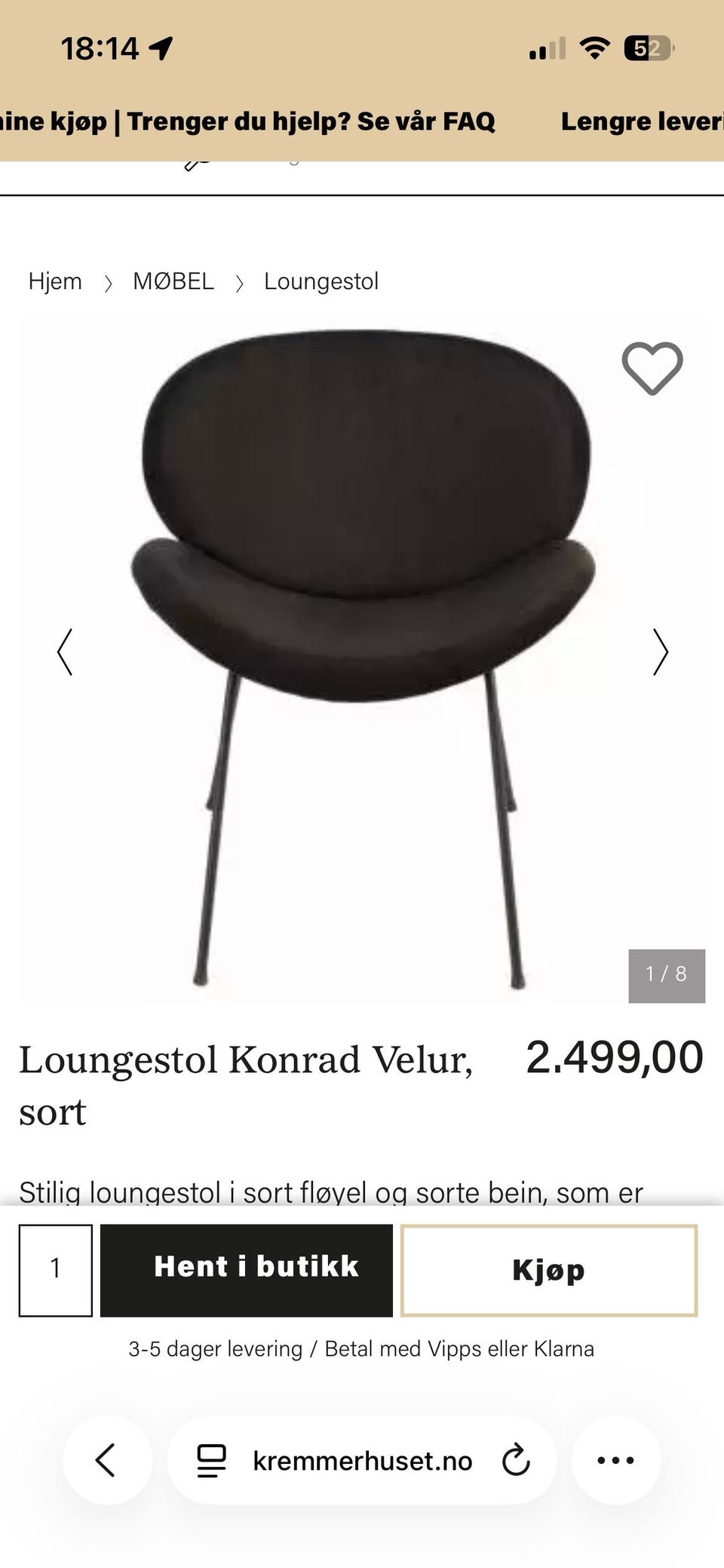Show the next product image
This screenshot has width=724, height=1568.
(661, 652)
